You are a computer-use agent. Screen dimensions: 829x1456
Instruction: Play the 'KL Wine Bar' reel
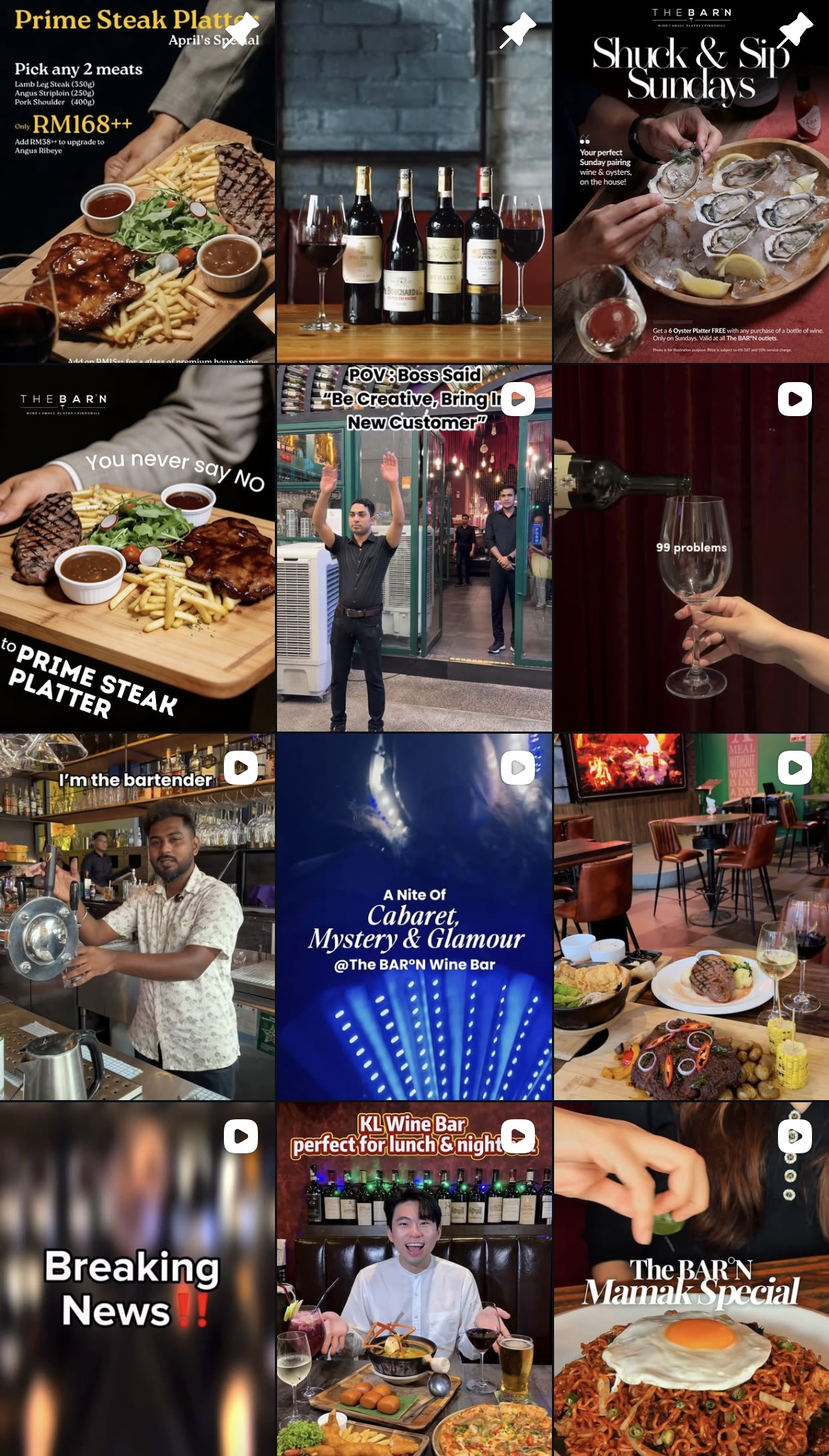tap(414, 1279)
